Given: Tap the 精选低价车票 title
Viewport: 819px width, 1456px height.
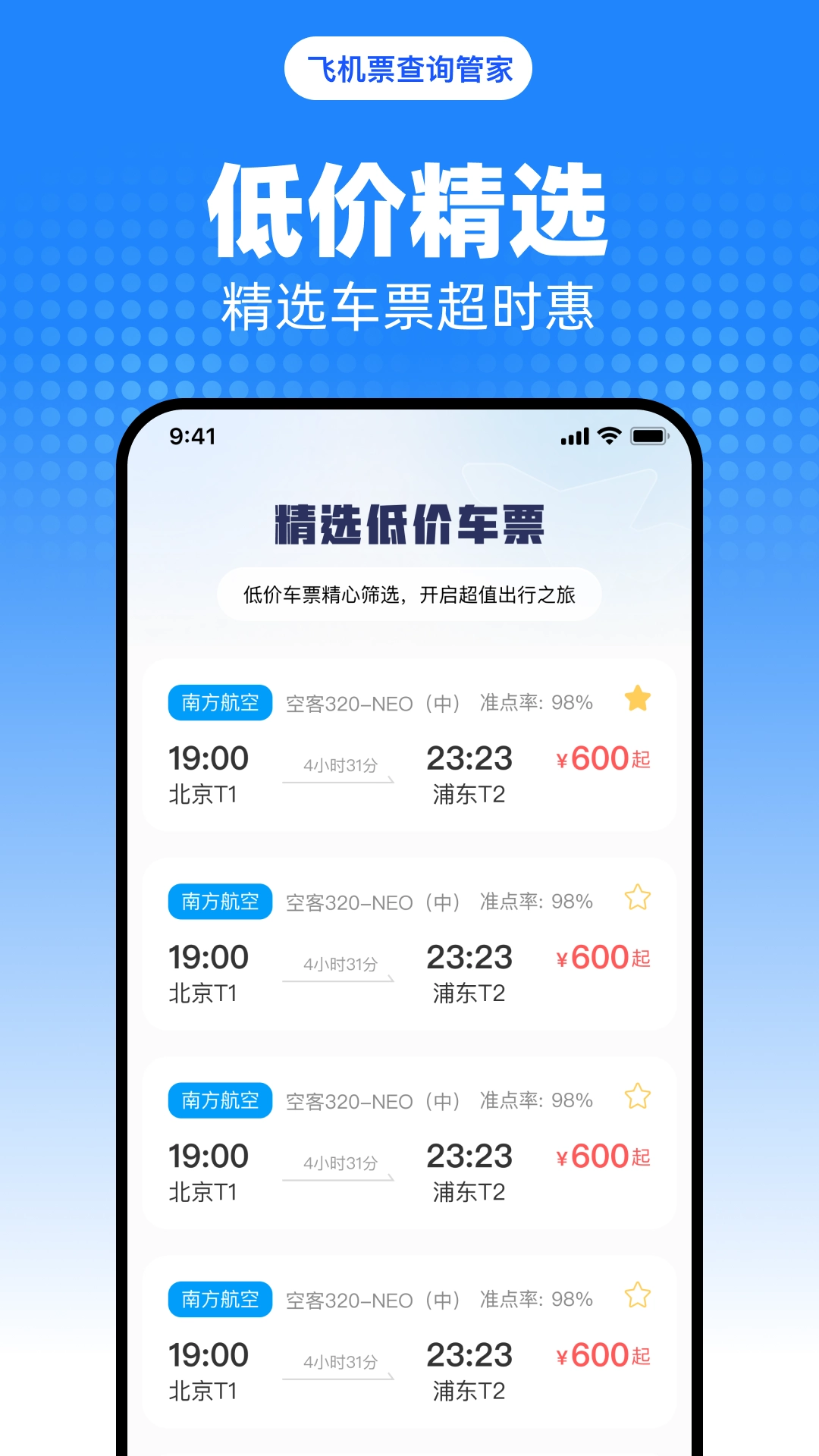Looking at the screenshot, I should [409, 522].
